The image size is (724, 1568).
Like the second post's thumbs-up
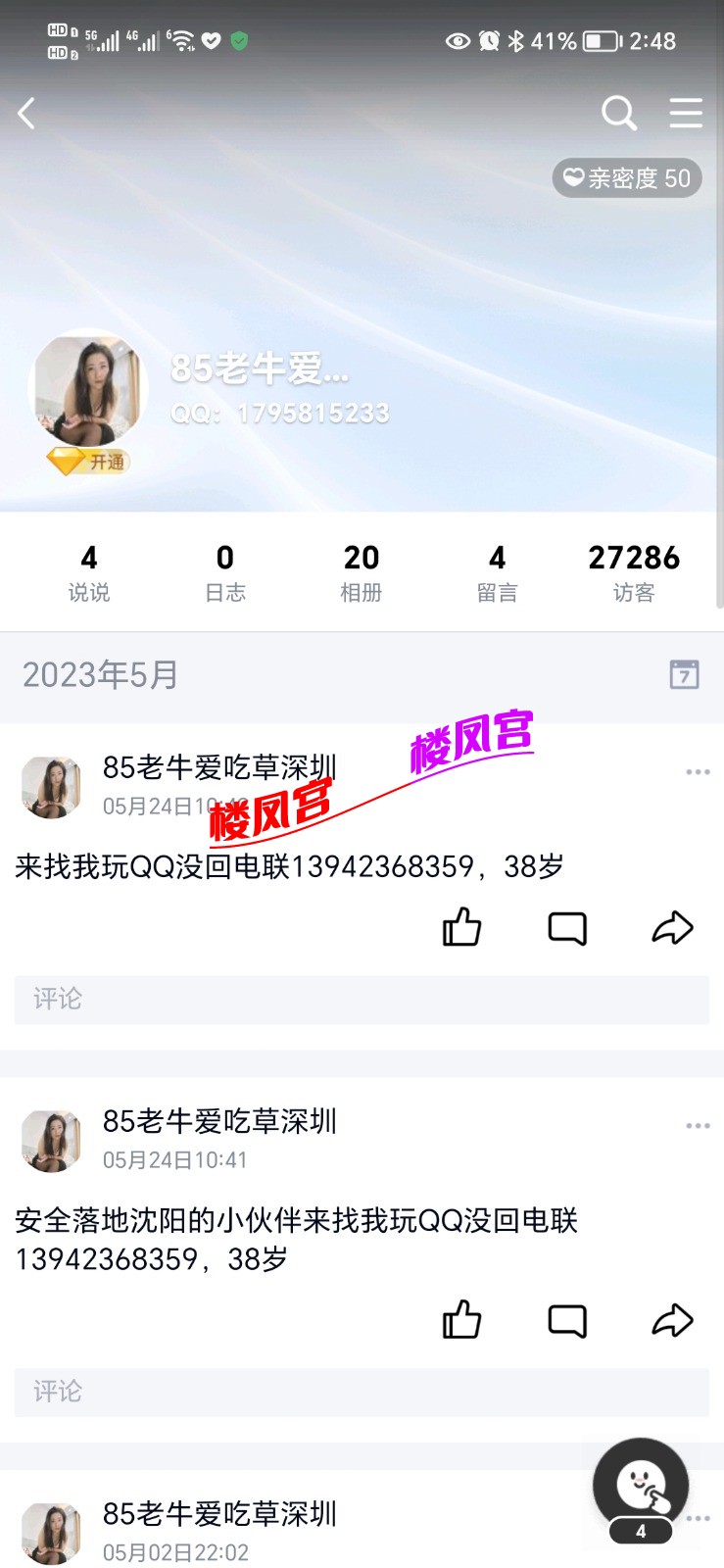coord(460,1320)
